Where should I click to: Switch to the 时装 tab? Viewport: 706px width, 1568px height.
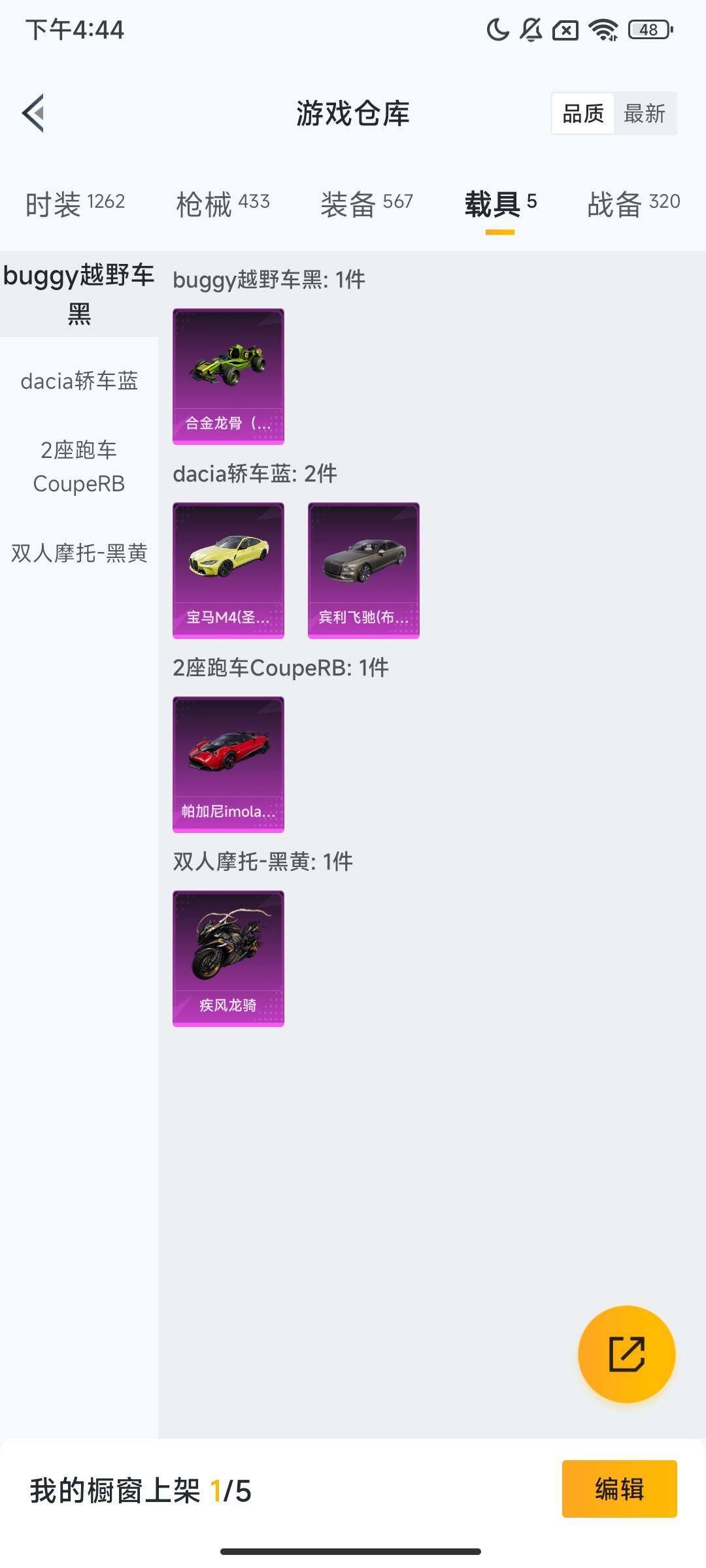[x=75, y=204]
